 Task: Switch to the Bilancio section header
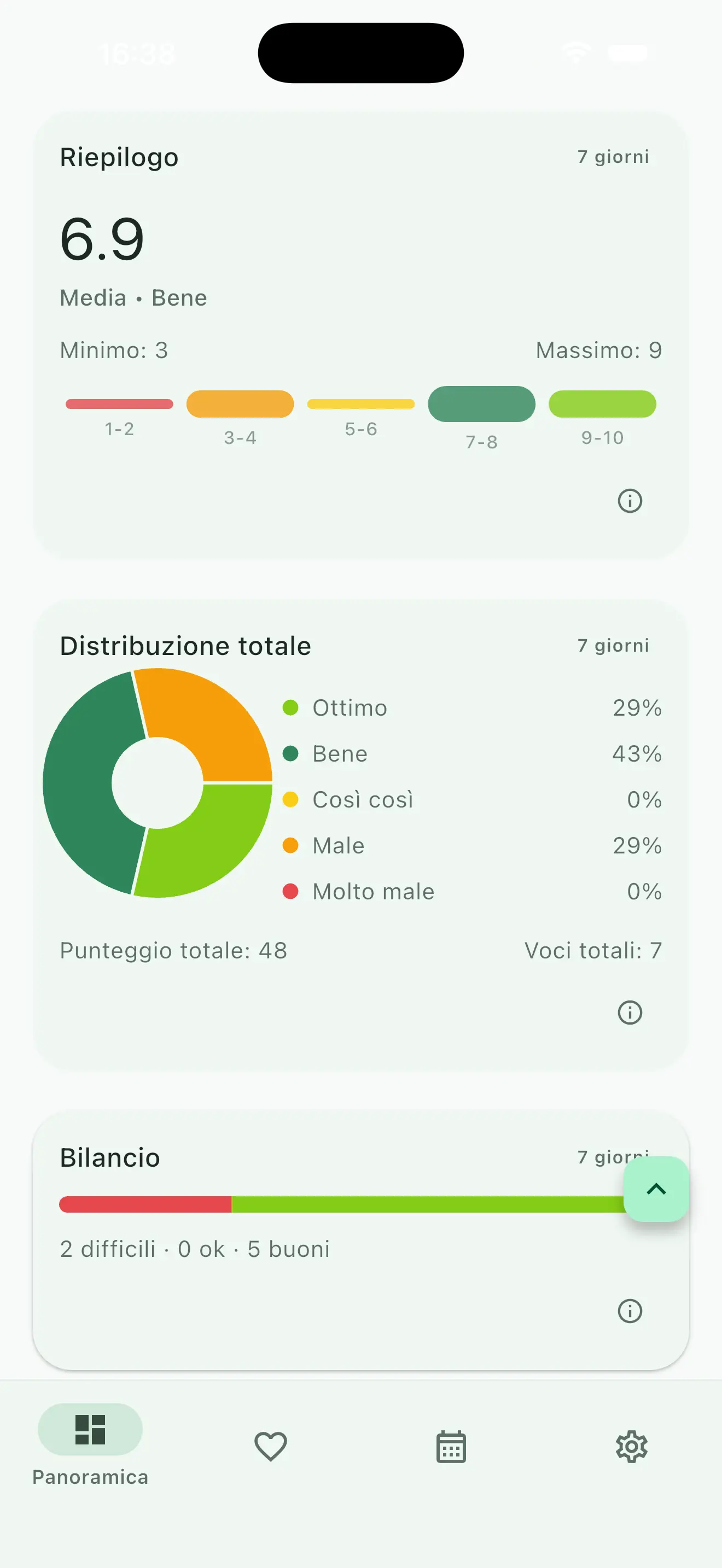pyautogui.click(x=109, y=1157)
